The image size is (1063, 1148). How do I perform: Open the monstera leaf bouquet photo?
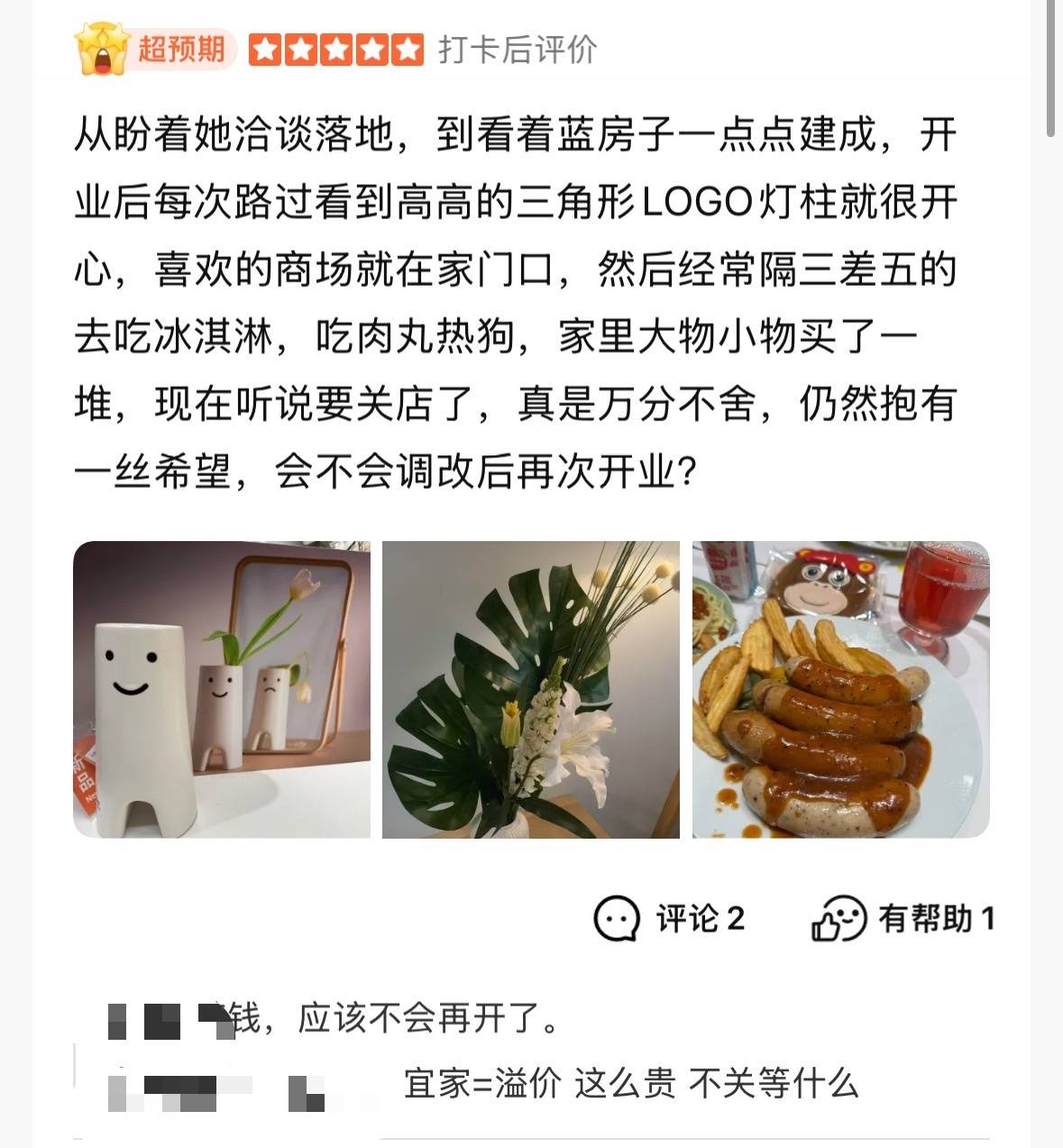tap(530, 690)
